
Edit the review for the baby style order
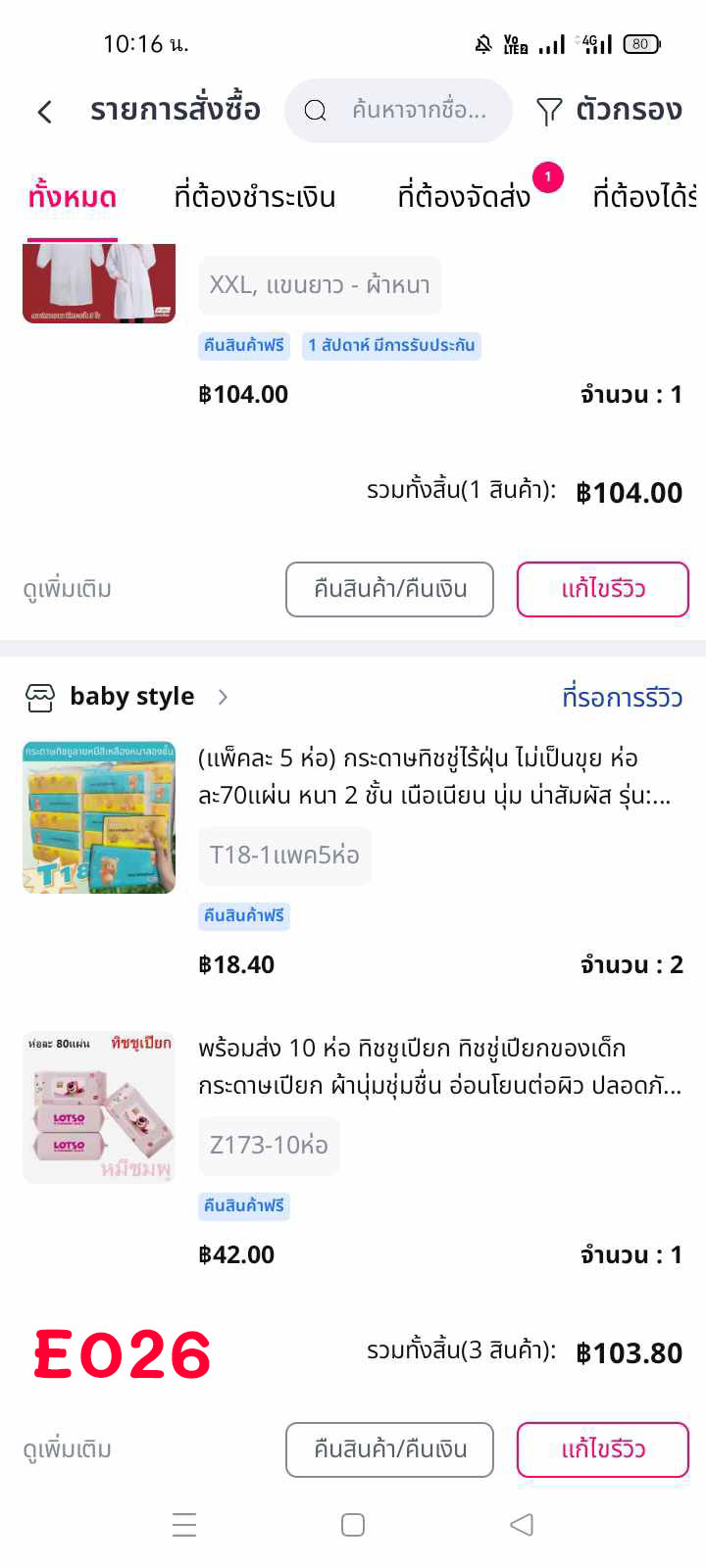[x=603, y=1449]
